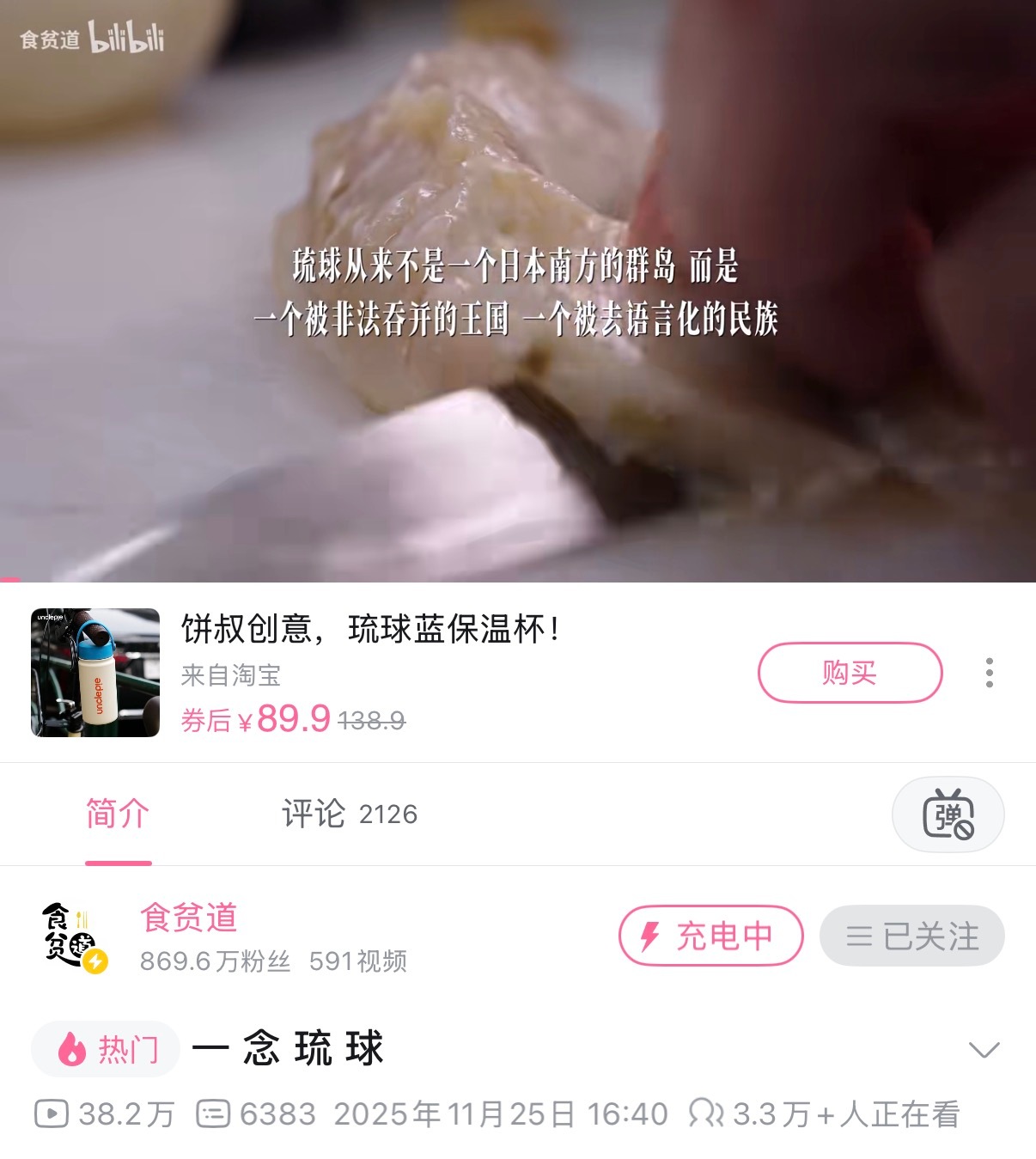Open the three-dot menu on product card
Viewport: 1036px width, 1159px height.
tap(989, 674)
